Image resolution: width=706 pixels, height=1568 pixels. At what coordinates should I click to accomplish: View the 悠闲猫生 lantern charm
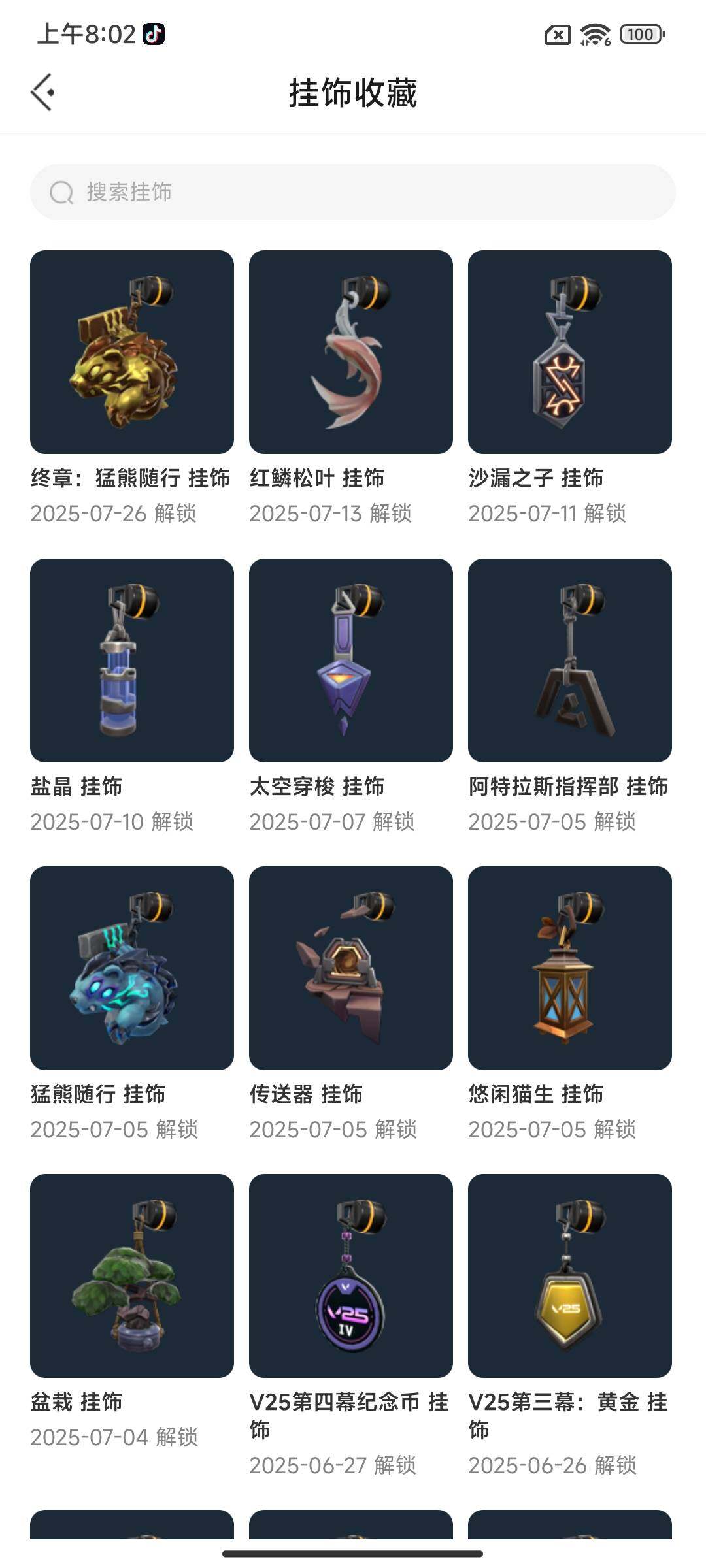click(x=570, y=968)
